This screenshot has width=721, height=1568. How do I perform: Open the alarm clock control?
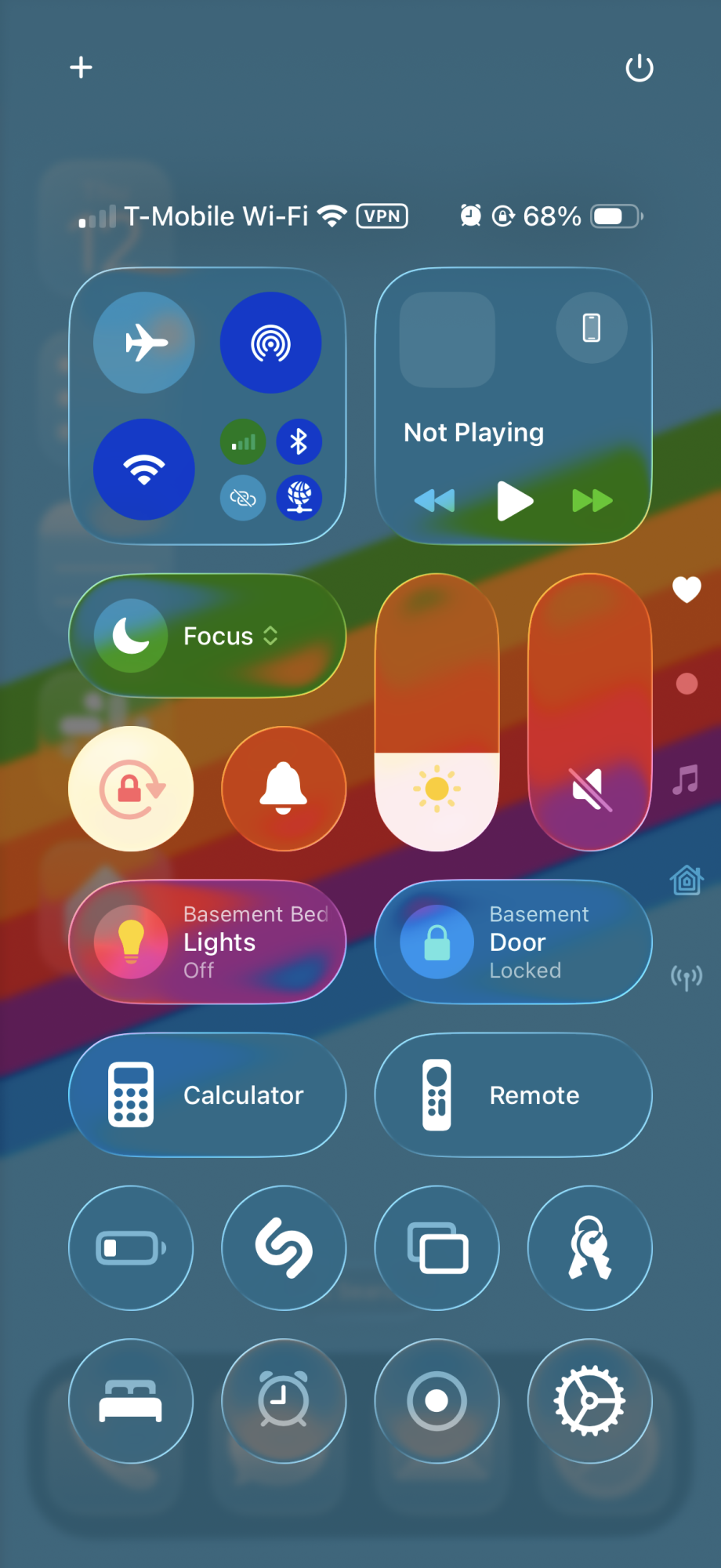(284, 1400)
